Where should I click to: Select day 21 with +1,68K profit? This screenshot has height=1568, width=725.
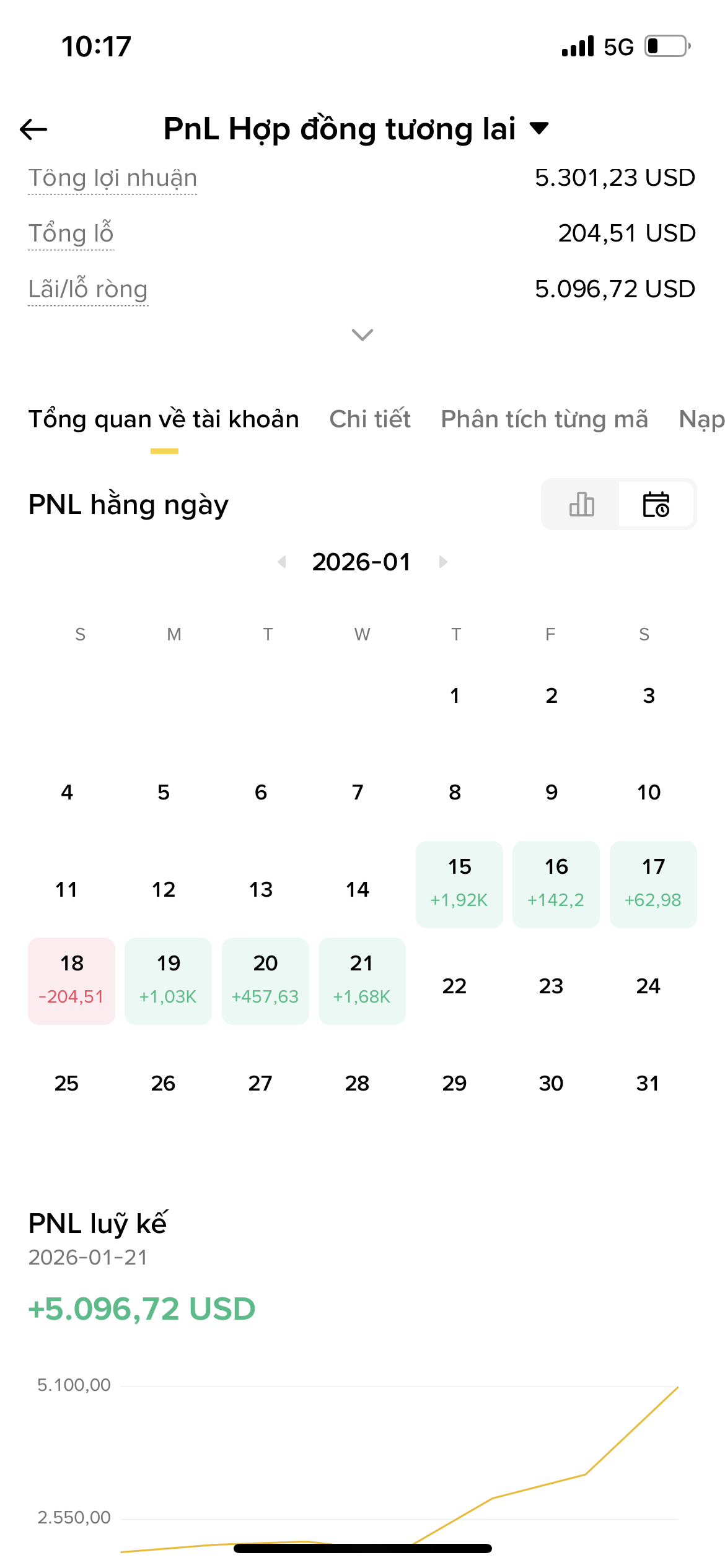362,981
